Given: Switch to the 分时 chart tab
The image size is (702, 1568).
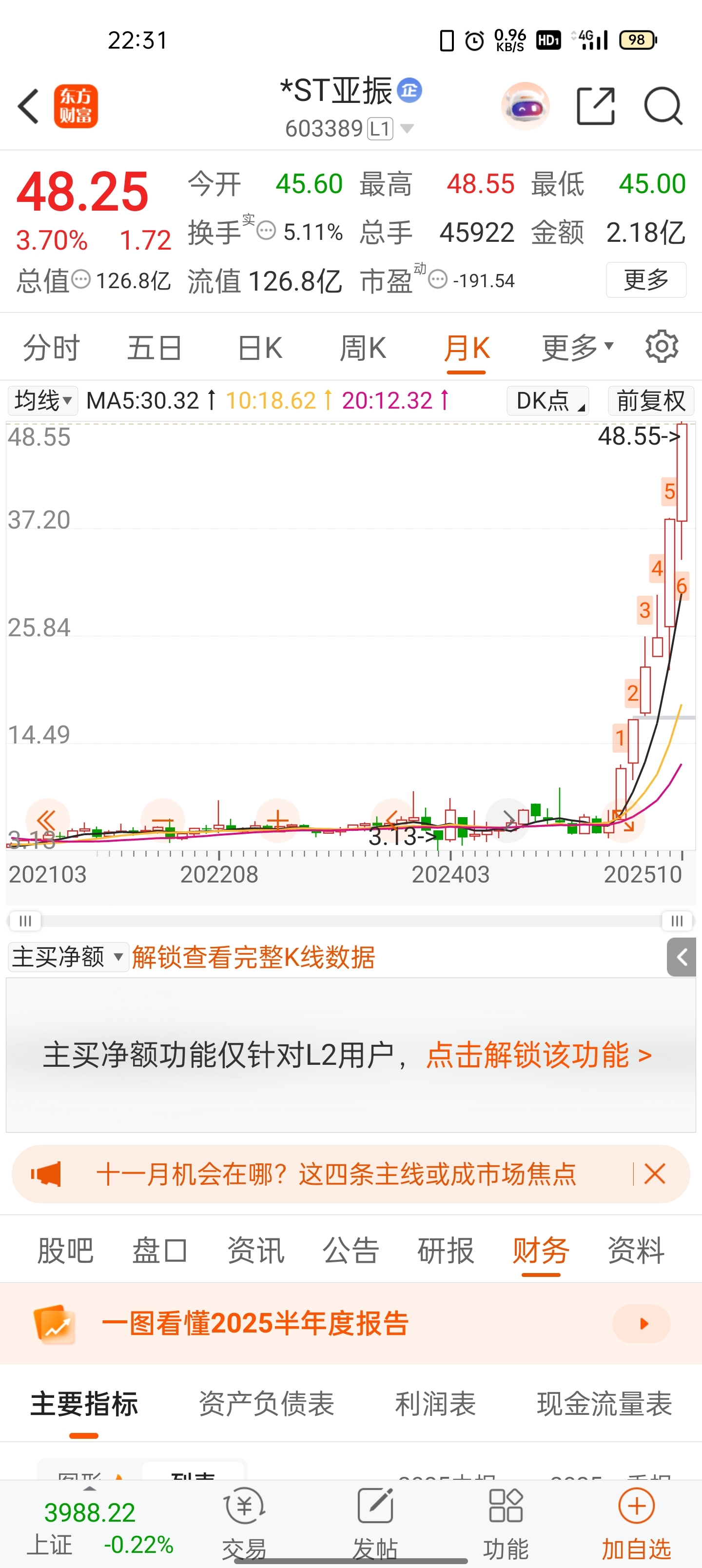Looking at the screenshot, I should click(x=51, y=348).
